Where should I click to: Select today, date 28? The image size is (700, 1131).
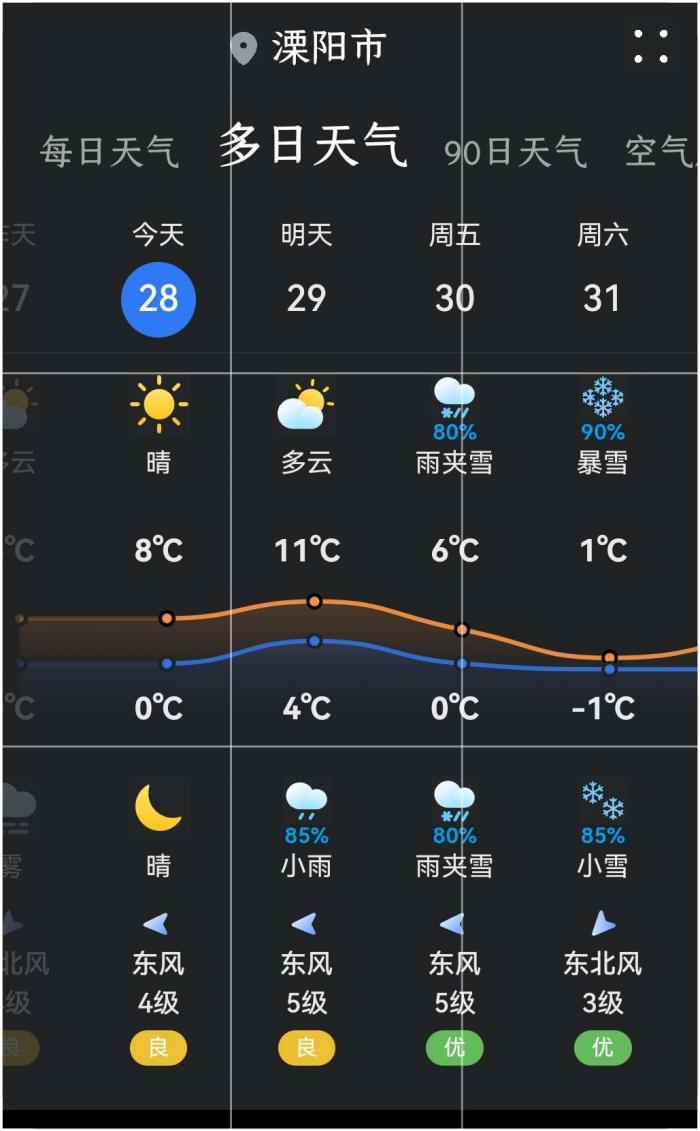pos(158,298)
